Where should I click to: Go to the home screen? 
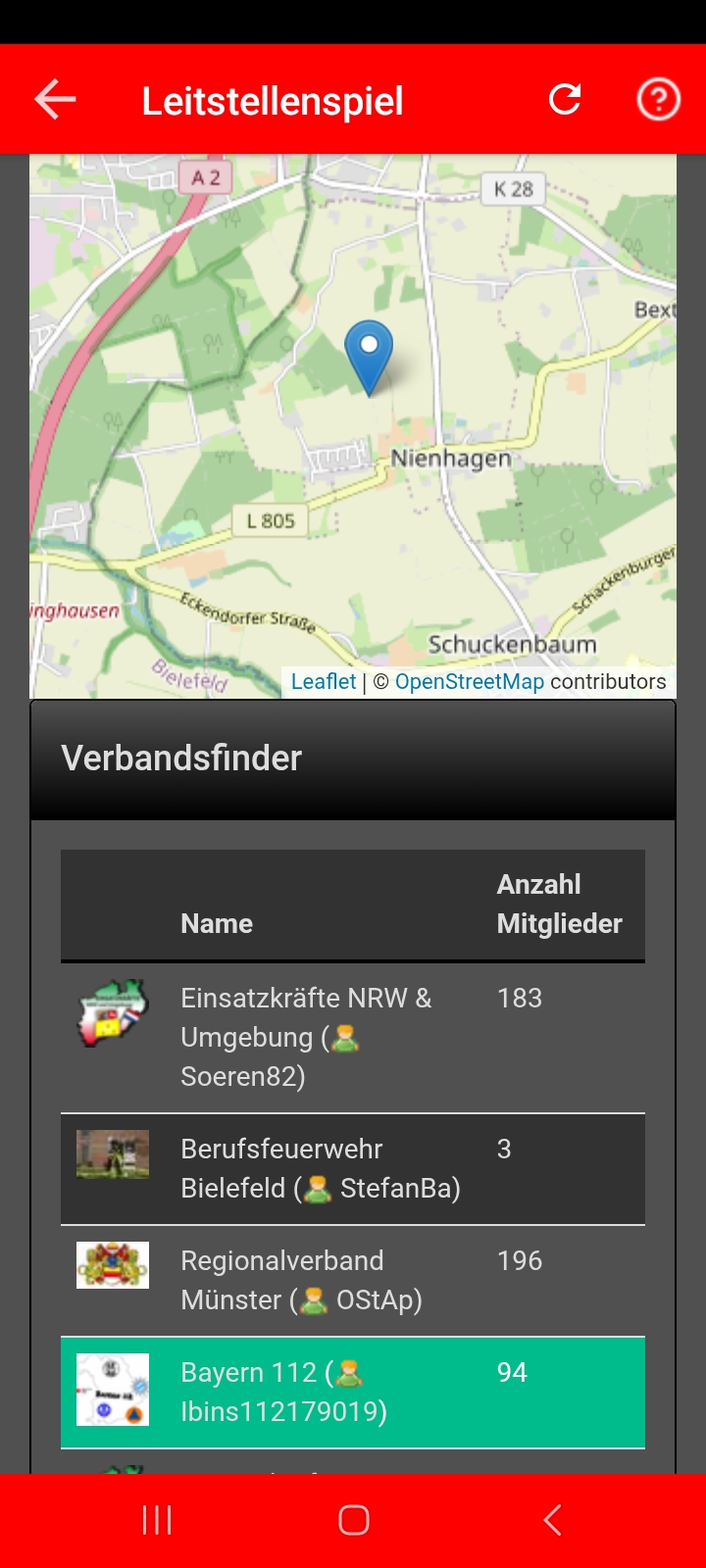point(353,1520)
